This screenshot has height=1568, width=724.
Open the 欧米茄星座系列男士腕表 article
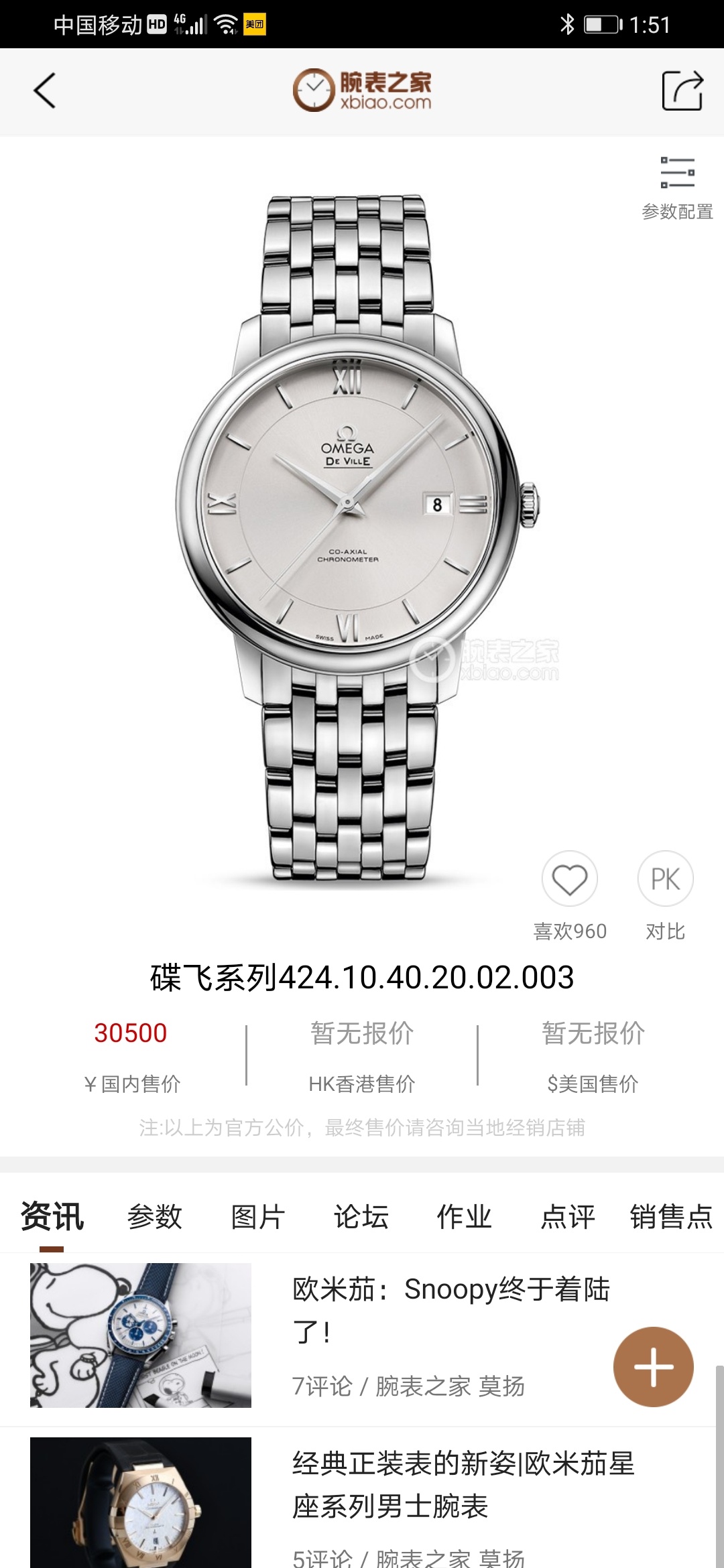[x=463, y=1485]
